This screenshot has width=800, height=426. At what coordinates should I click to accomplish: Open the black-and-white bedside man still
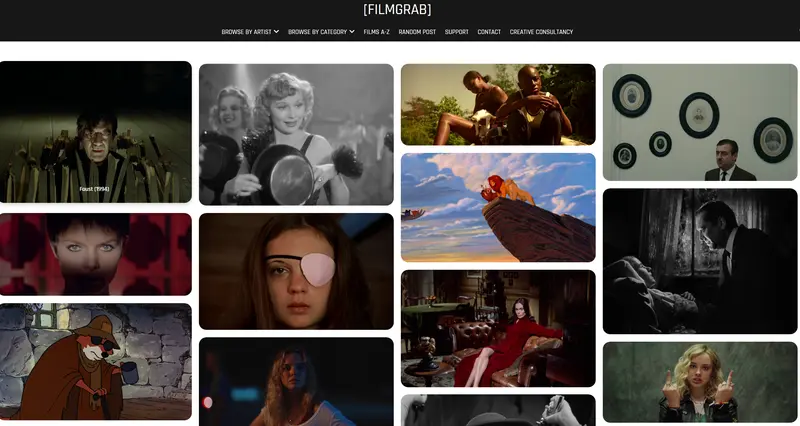click(x=700, y=261)
